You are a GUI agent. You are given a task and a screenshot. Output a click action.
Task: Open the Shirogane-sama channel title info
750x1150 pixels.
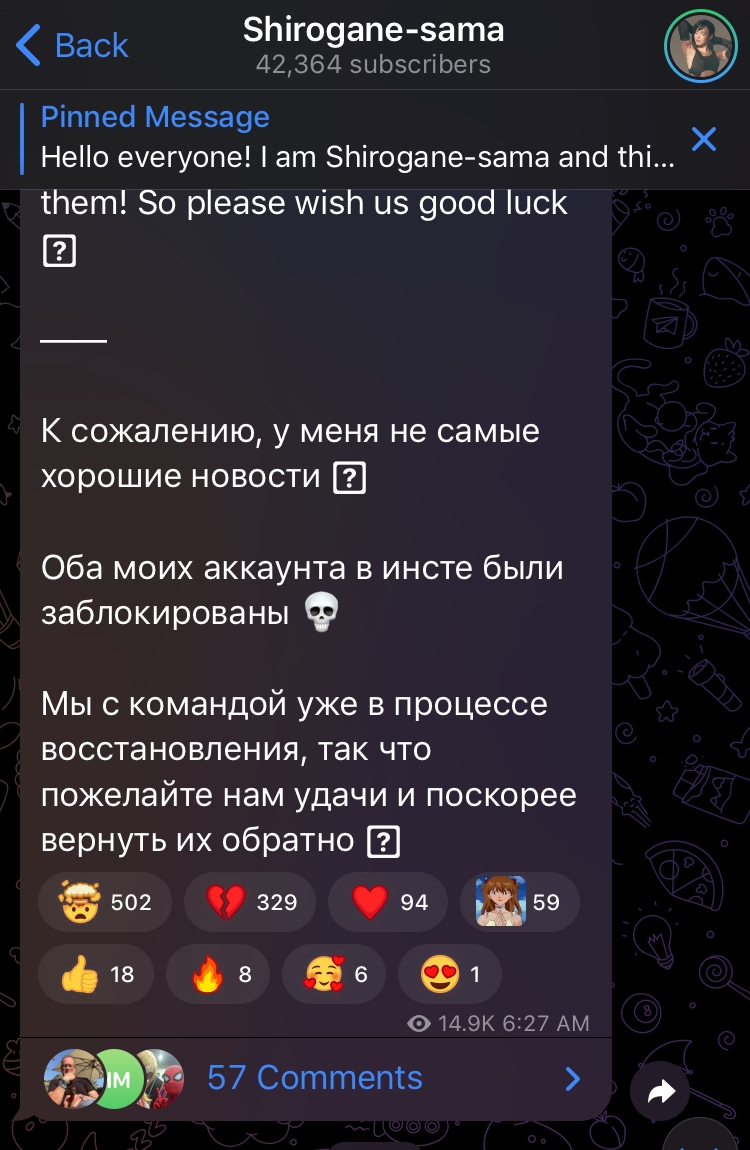tap(373, 46)
